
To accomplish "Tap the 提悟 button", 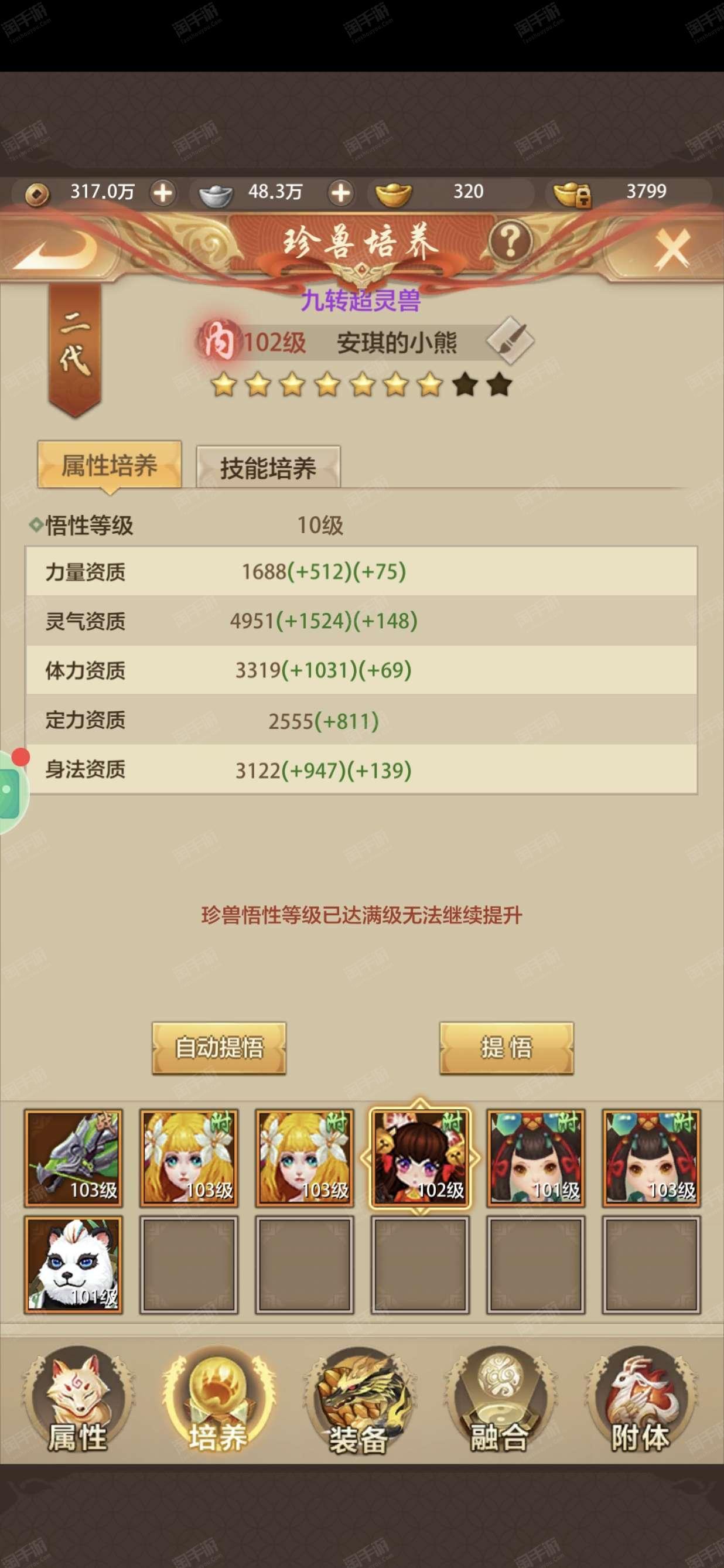I will pyautogui.click(x=506, y=1047).
